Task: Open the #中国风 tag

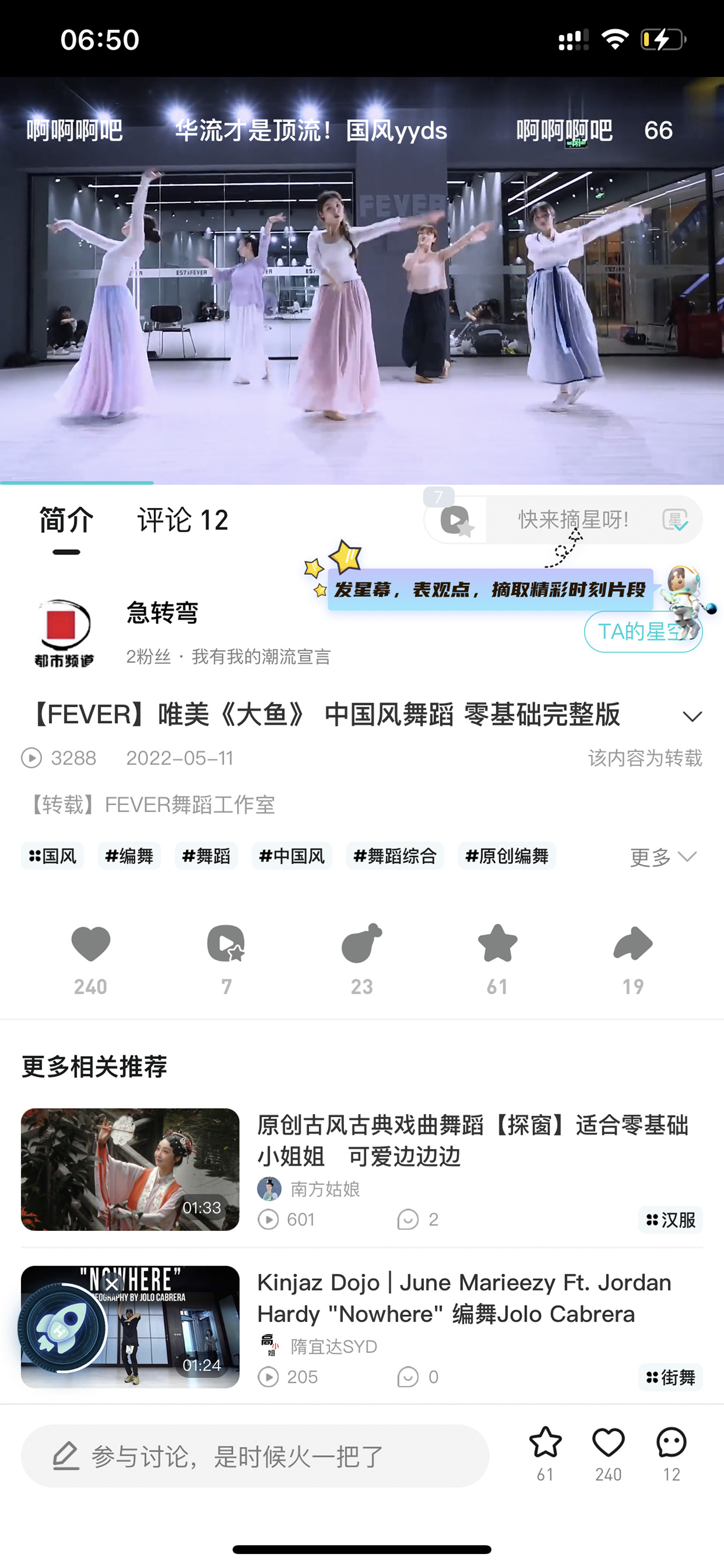Action: coord(291,856)
